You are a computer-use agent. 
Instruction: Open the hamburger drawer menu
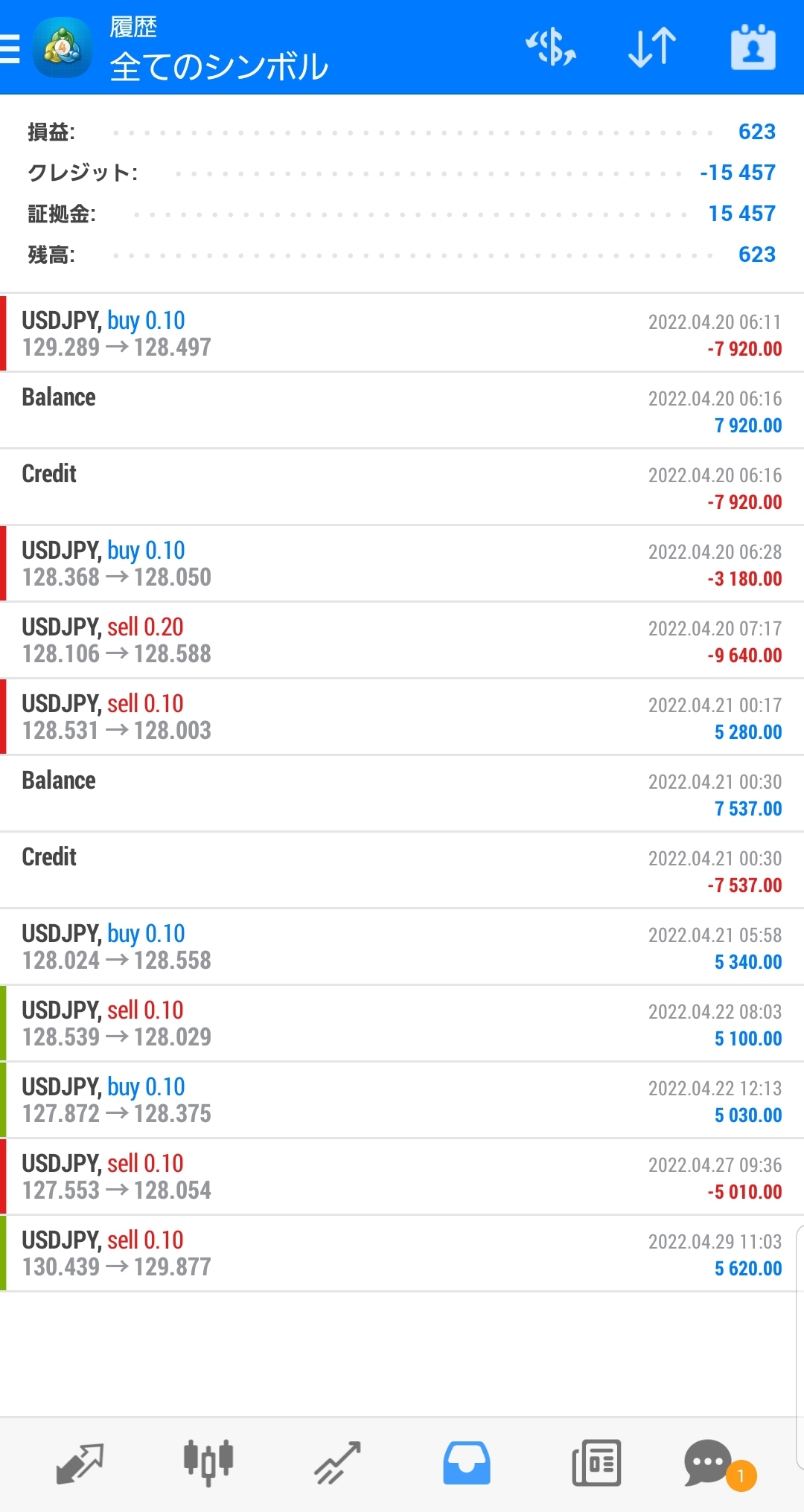[10, 49]
